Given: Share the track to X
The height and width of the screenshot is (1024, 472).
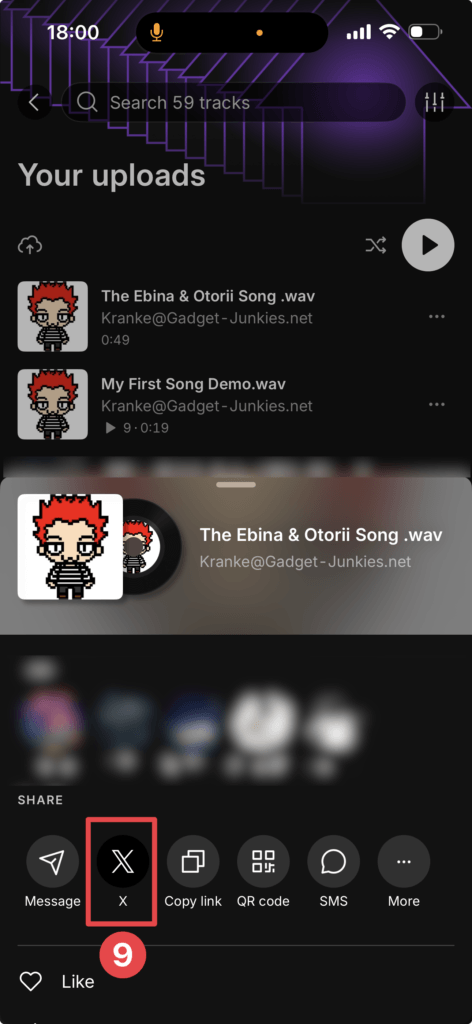Looking at the screenshot, I should pyautogui.click(x=123, y=872).
